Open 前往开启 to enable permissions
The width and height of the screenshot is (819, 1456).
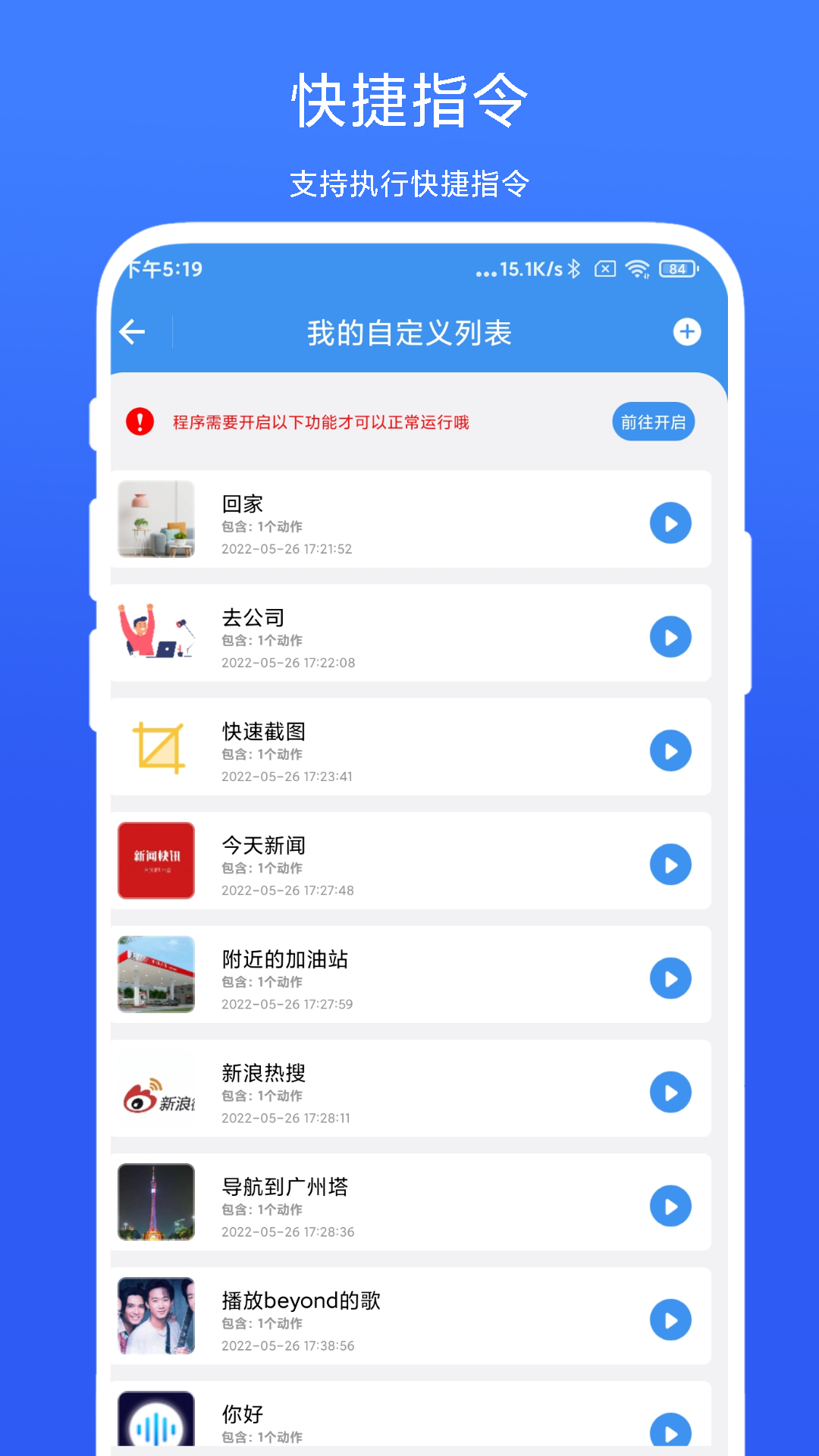(x=653, y=422)
